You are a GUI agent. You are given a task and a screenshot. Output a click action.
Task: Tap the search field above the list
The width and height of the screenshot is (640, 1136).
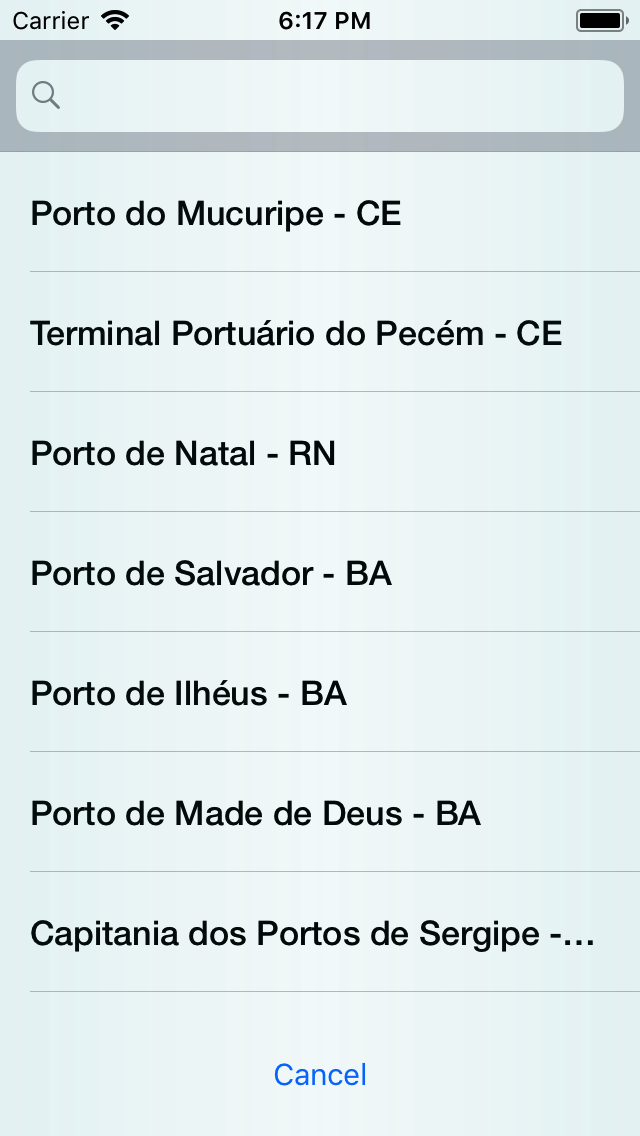click(x=320, y=96)
